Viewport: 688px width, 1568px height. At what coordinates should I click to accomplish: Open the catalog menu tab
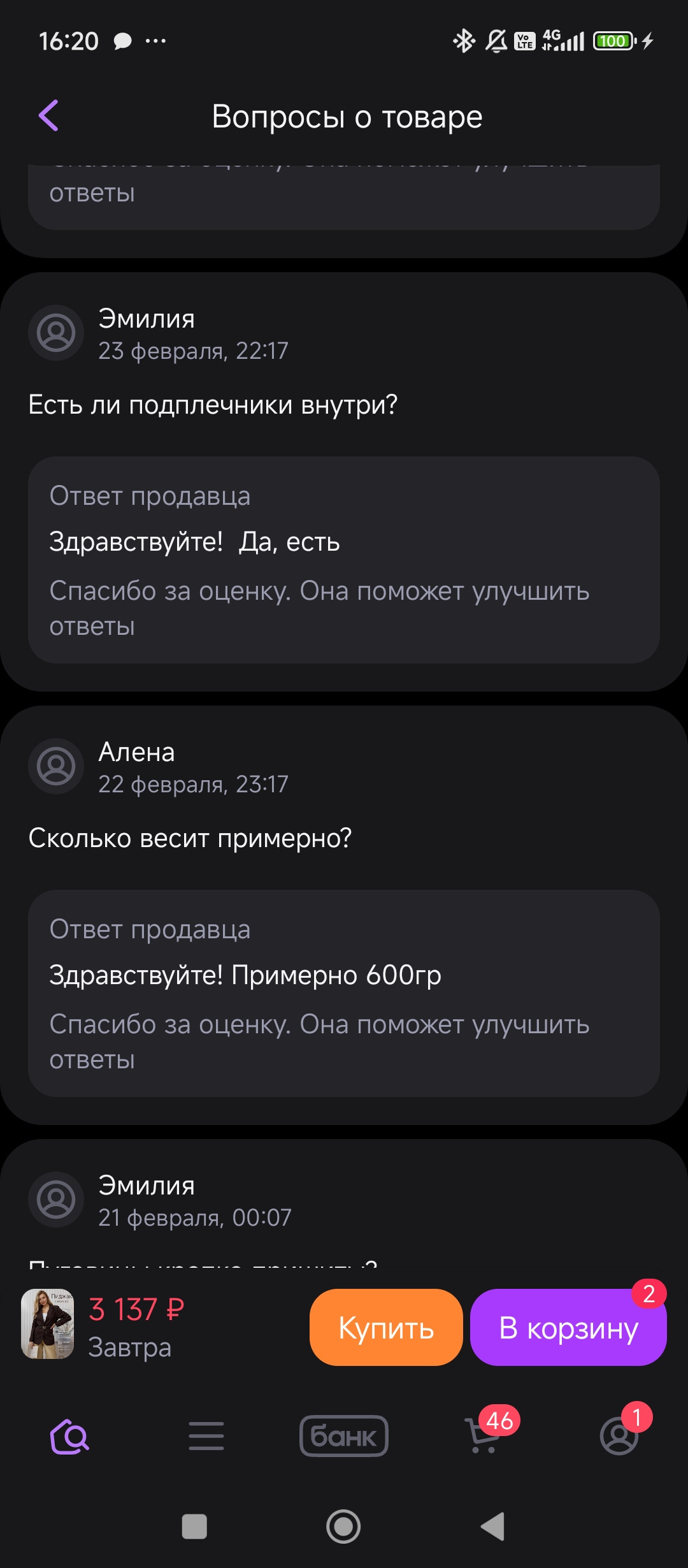(206, 1437)
